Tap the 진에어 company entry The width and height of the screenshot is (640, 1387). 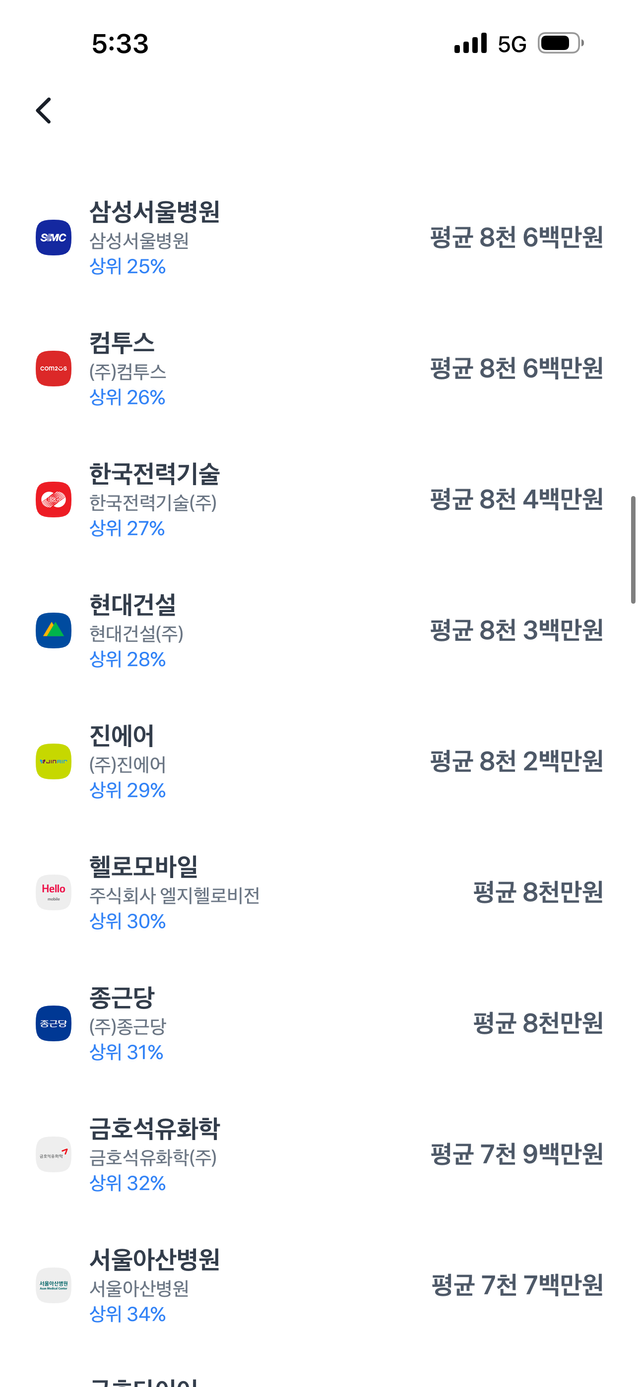click(x=320, y=762)
